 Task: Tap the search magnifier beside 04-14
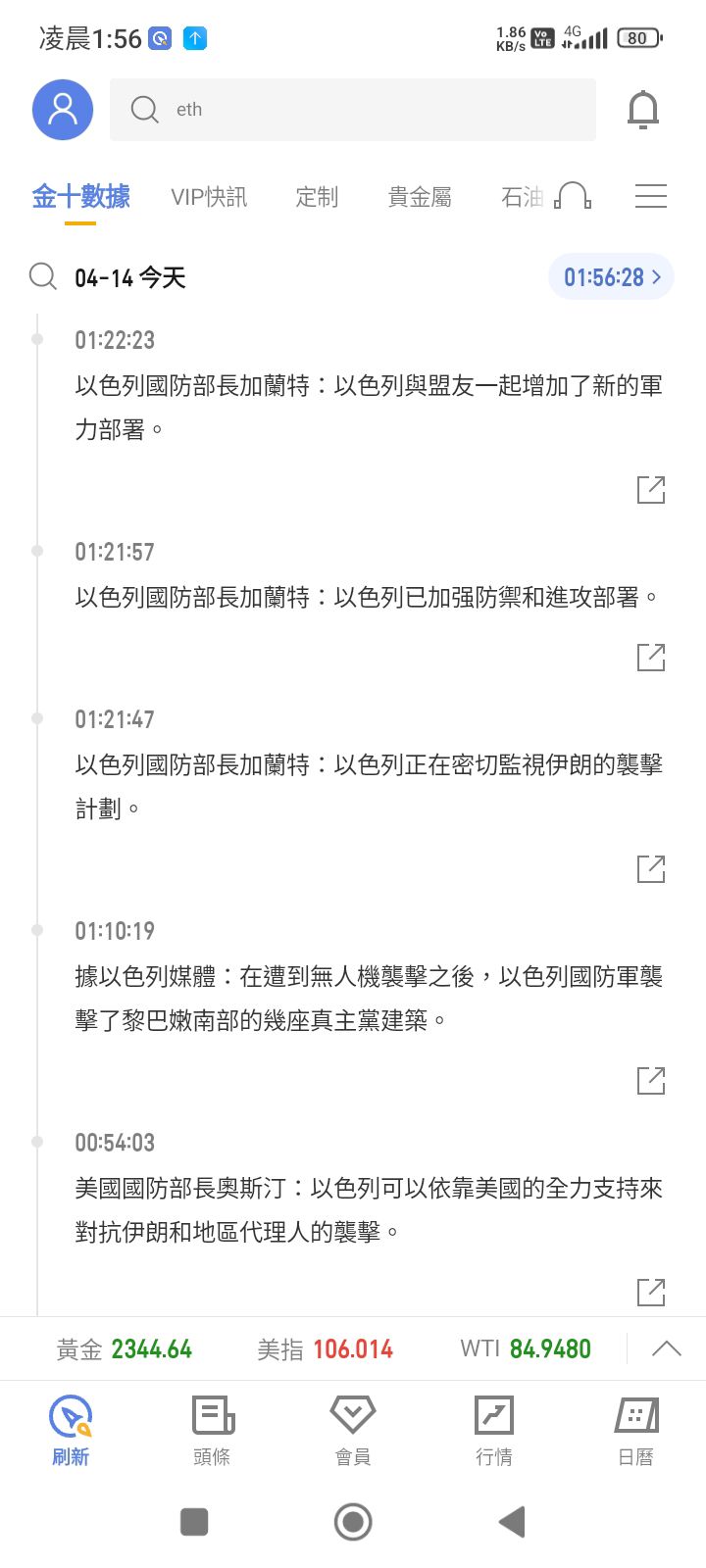click(x=41, y=276)
